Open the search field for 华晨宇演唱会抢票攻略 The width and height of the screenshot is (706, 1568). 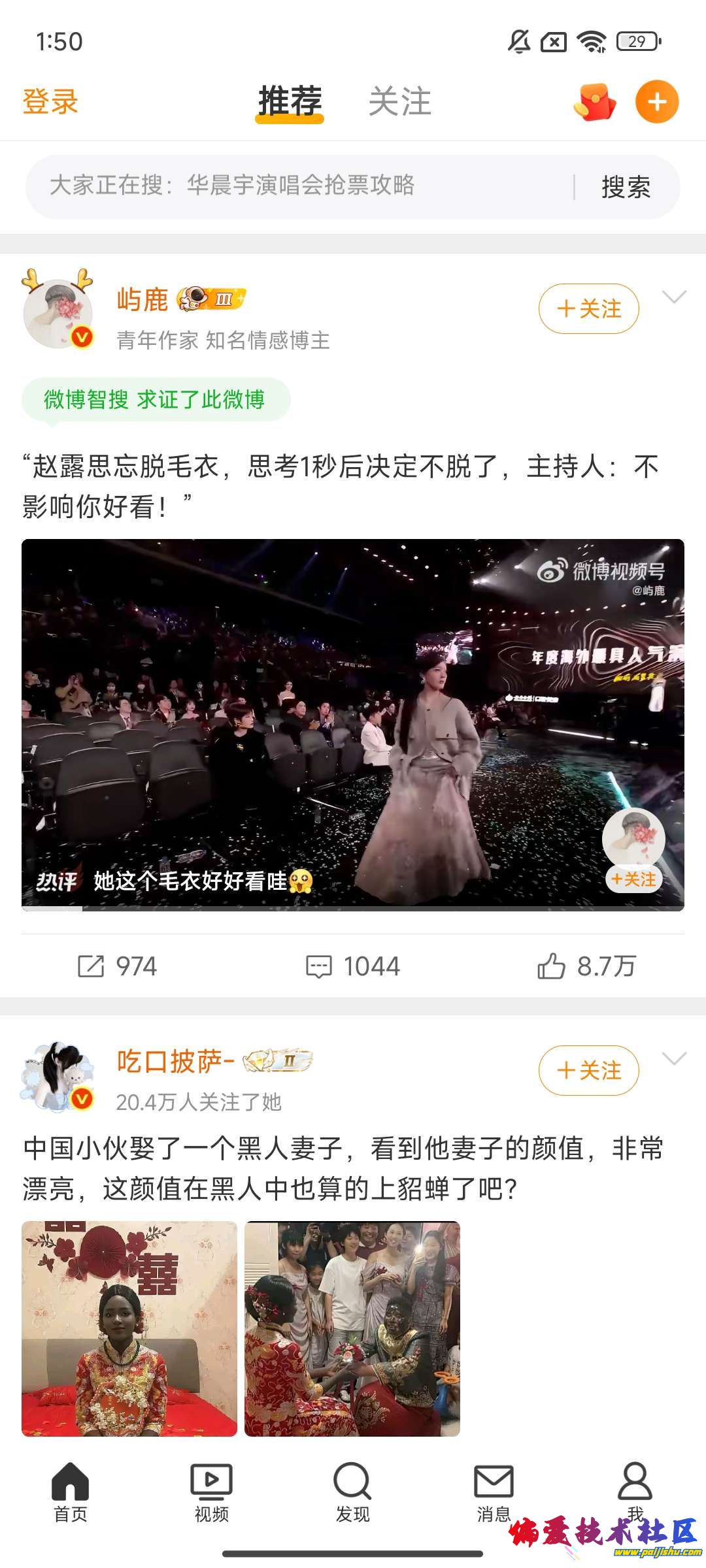297,186
